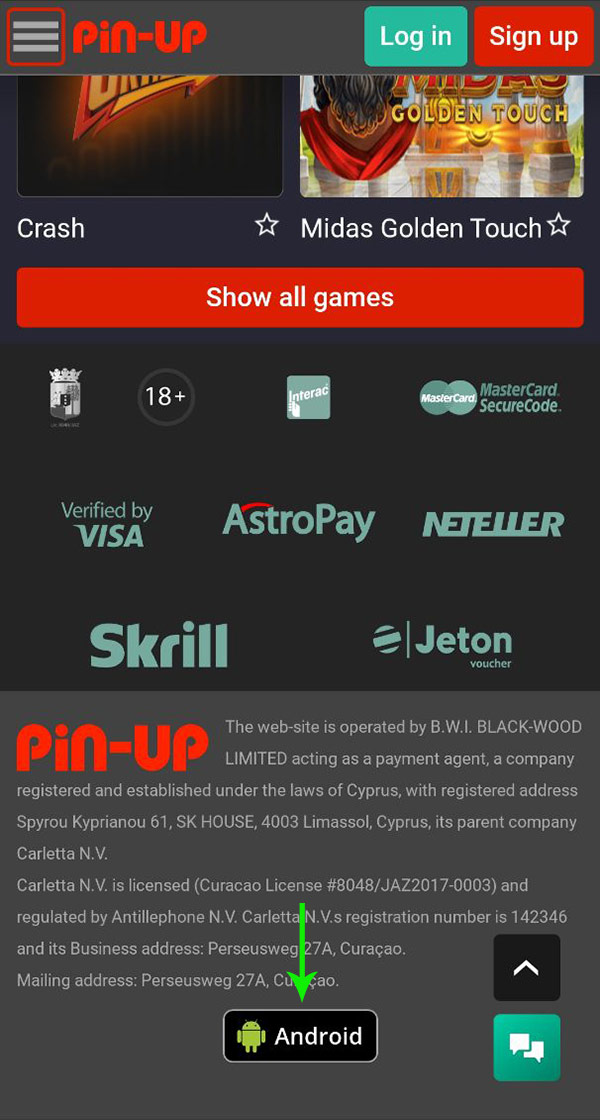The height and width of the screenshot is (1120, 600).
Task: Favorite Midas Golden Touch star
Action: (559, 226)
